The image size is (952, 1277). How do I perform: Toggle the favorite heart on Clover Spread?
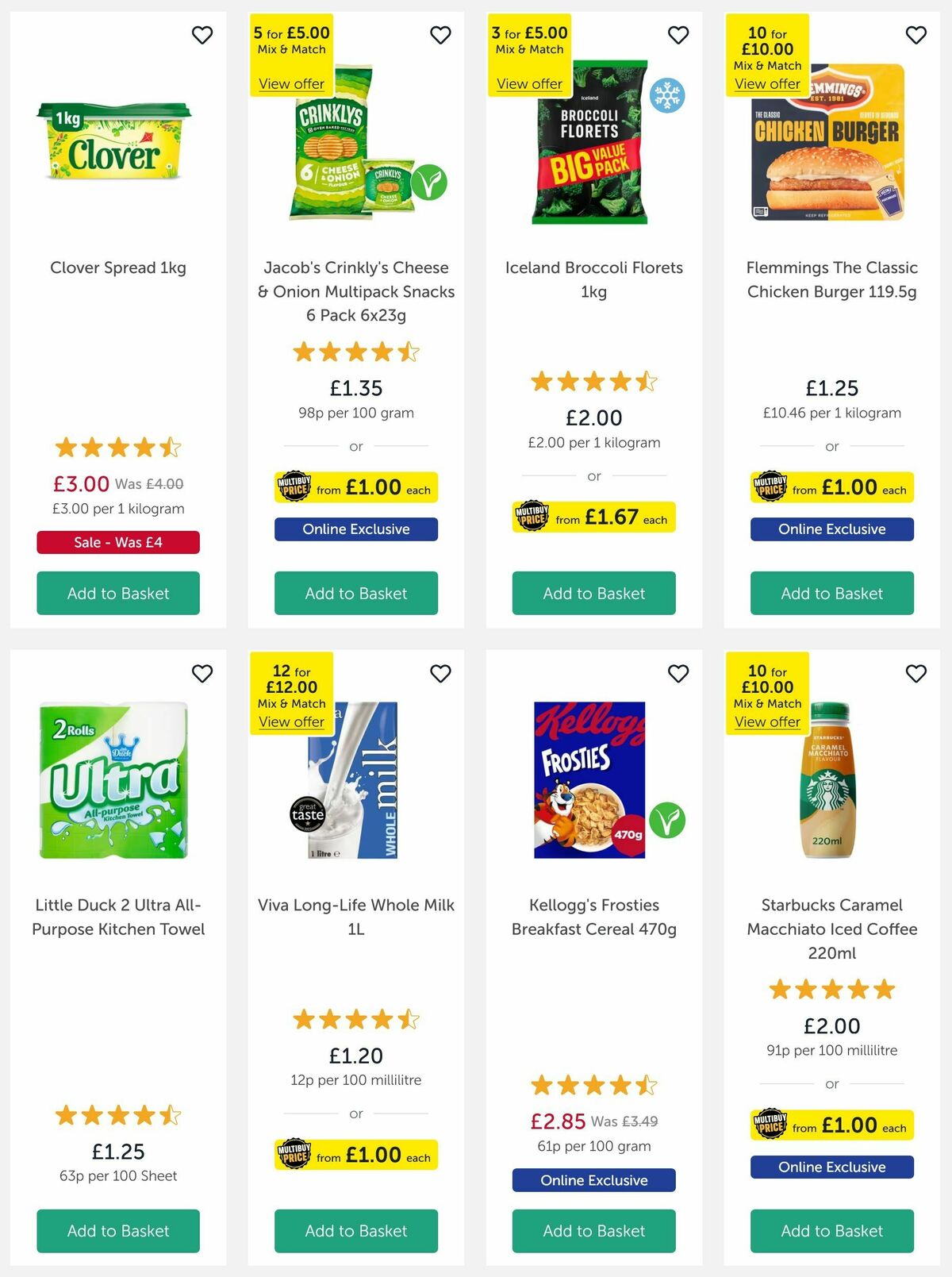202,35
